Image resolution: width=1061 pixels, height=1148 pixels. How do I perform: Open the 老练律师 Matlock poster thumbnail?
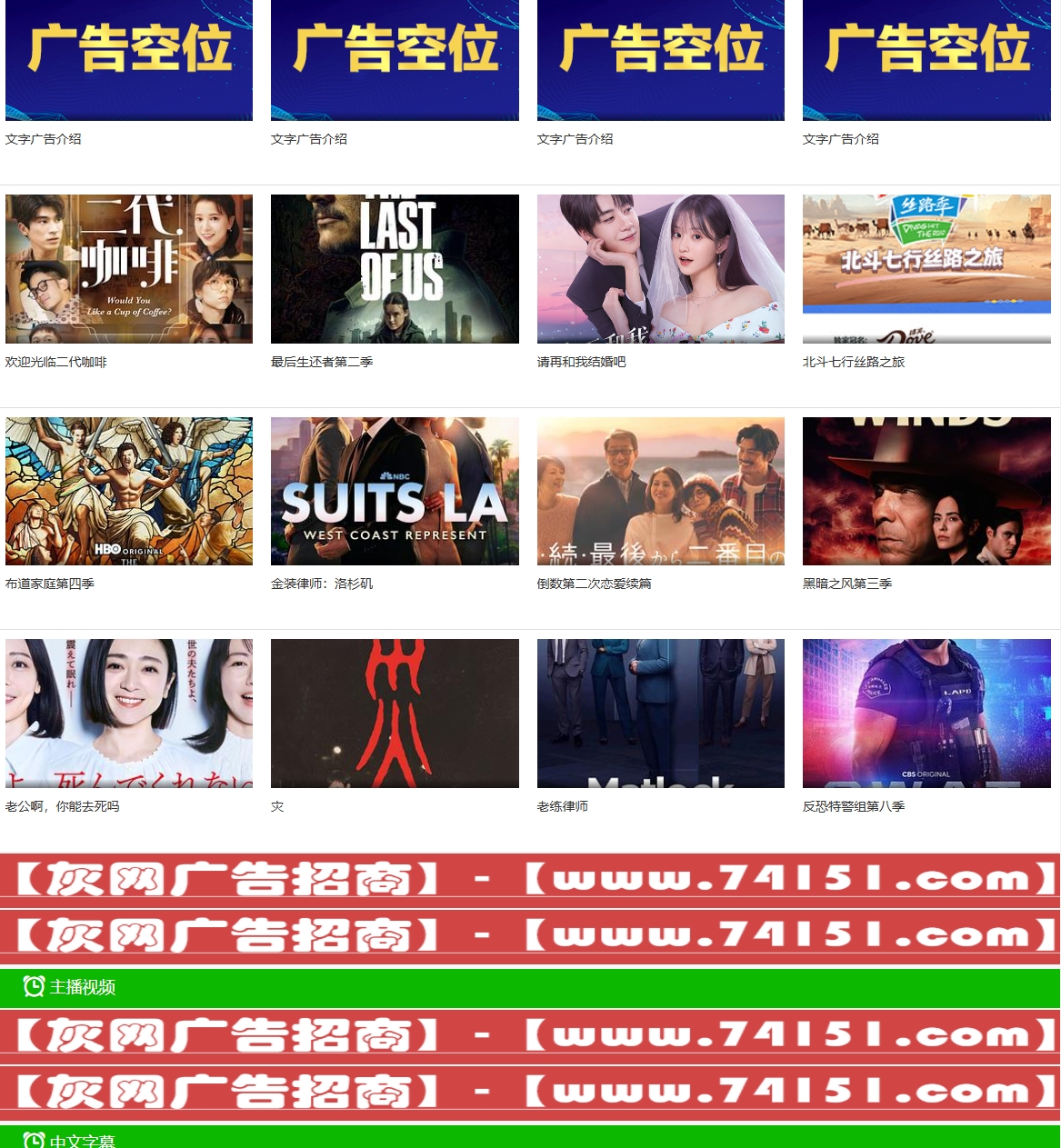pos(660,714)
